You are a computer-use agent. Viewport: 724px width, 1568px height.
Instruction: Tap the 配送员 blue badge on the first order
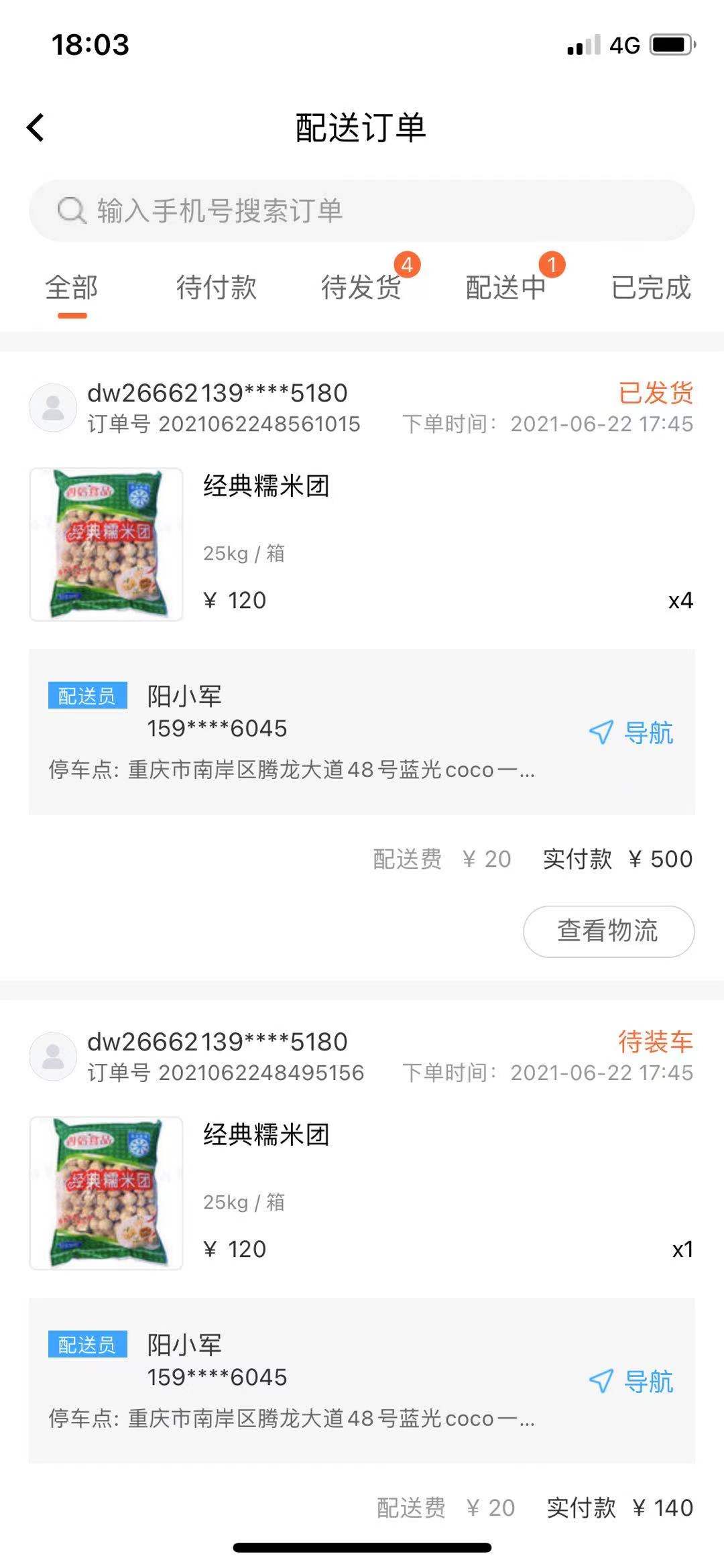tap(88, 697)
